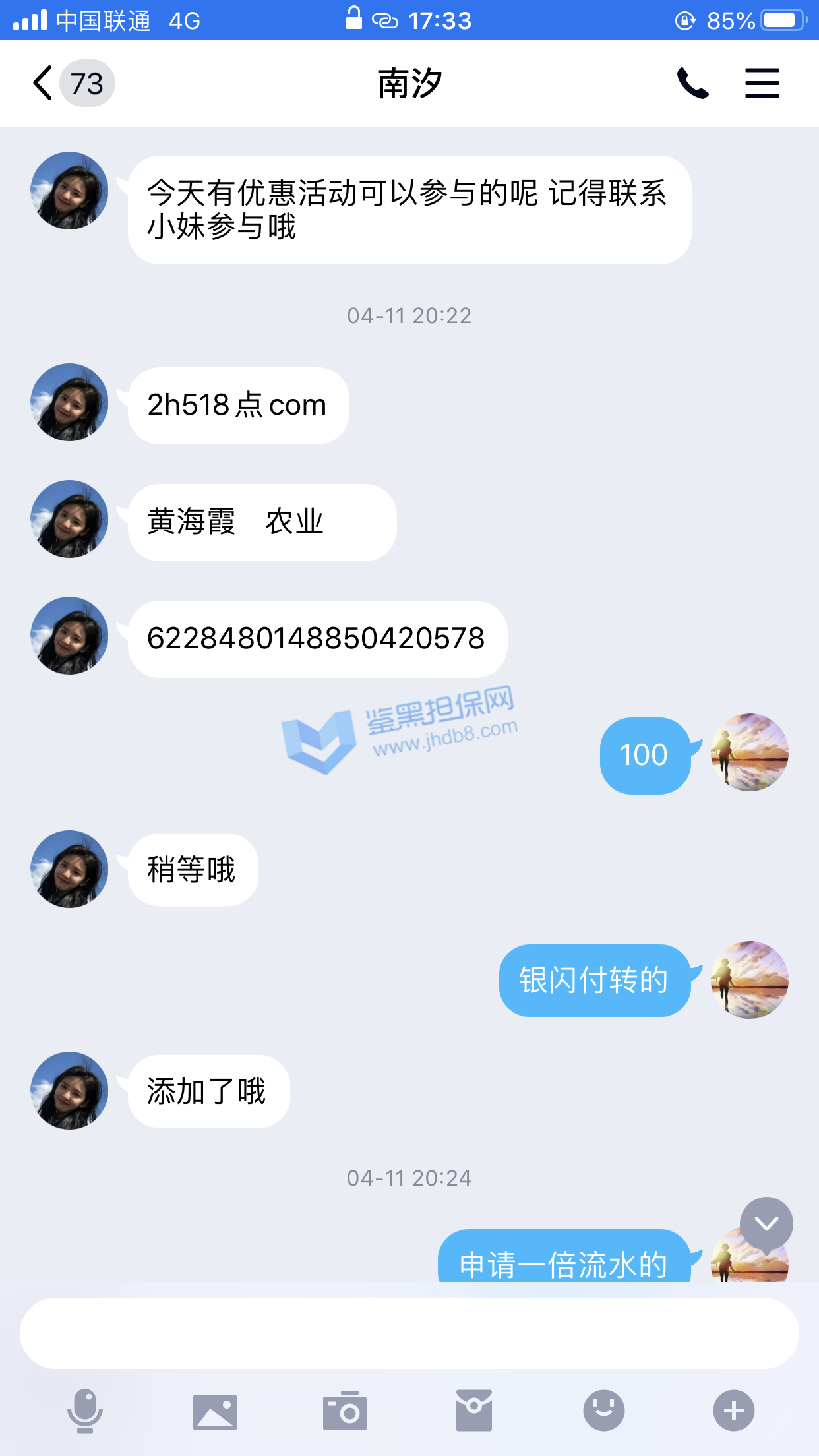Go back to the message list
The width and height of the screenshot is (819, 1456).
click(x=44, y=84)
